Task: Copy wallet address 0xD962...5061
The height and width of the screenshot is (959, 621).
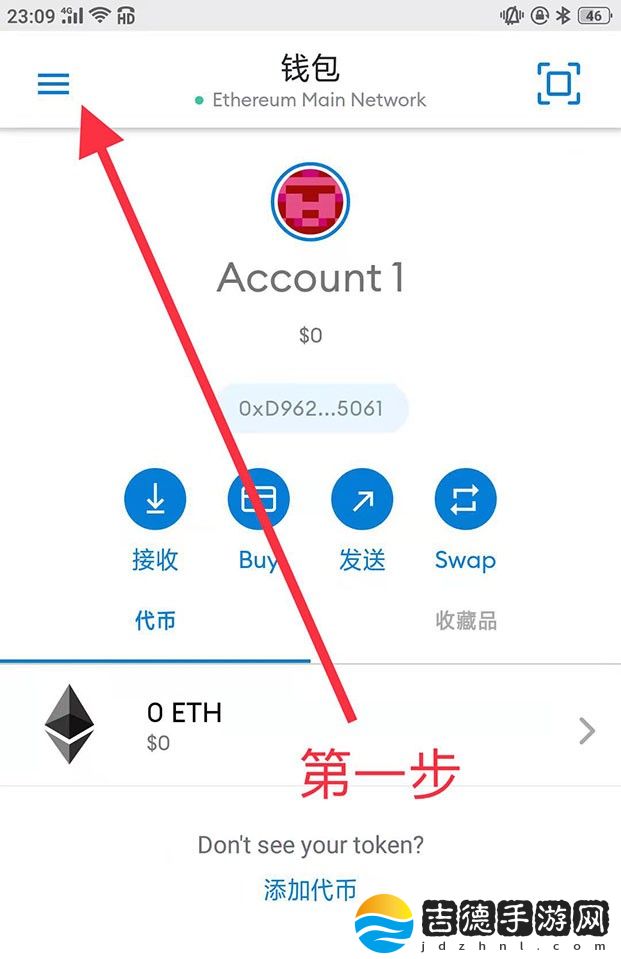Action: pyautogui.click(x=310, y=409)
